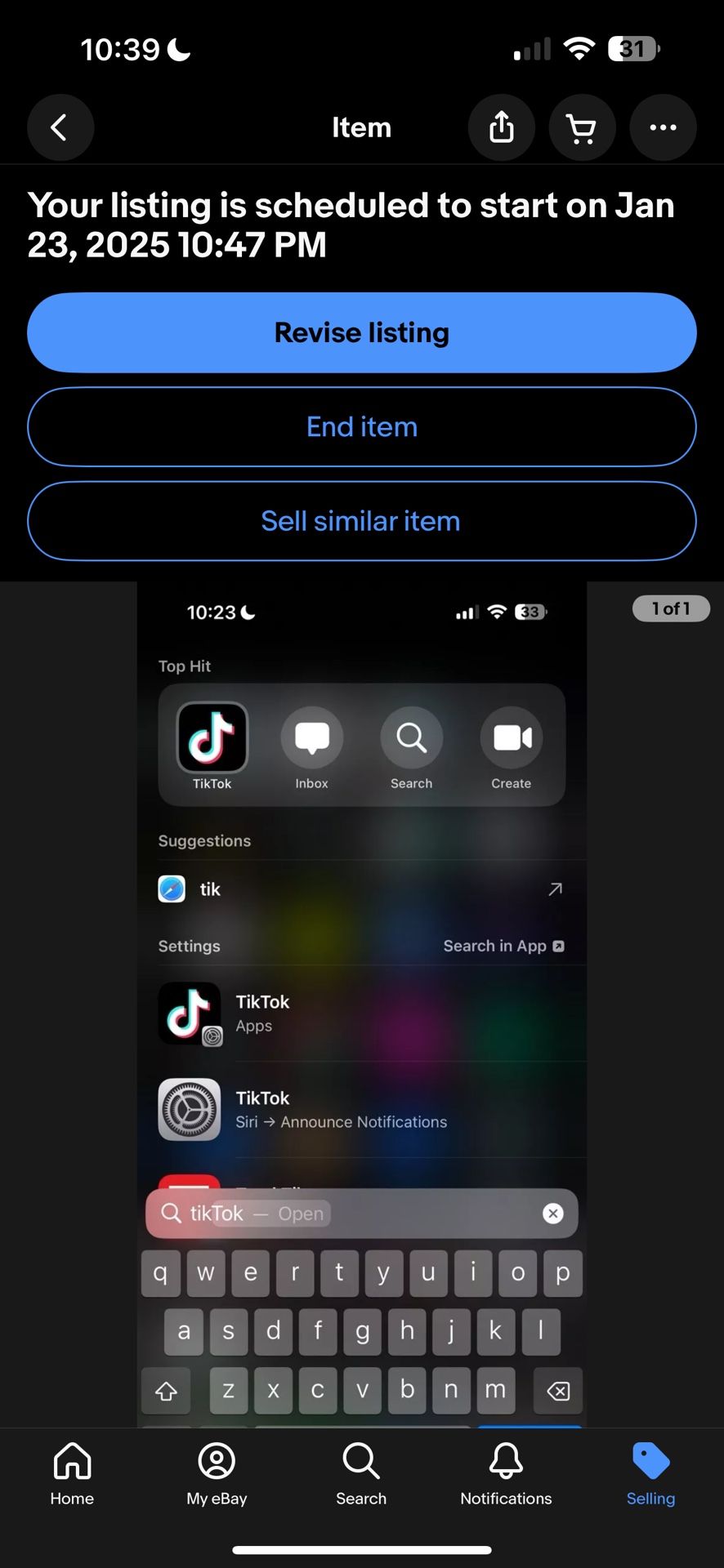724x1568 pixels.
Task: Go back from the Item page
Action: click(x=60, y=127)
